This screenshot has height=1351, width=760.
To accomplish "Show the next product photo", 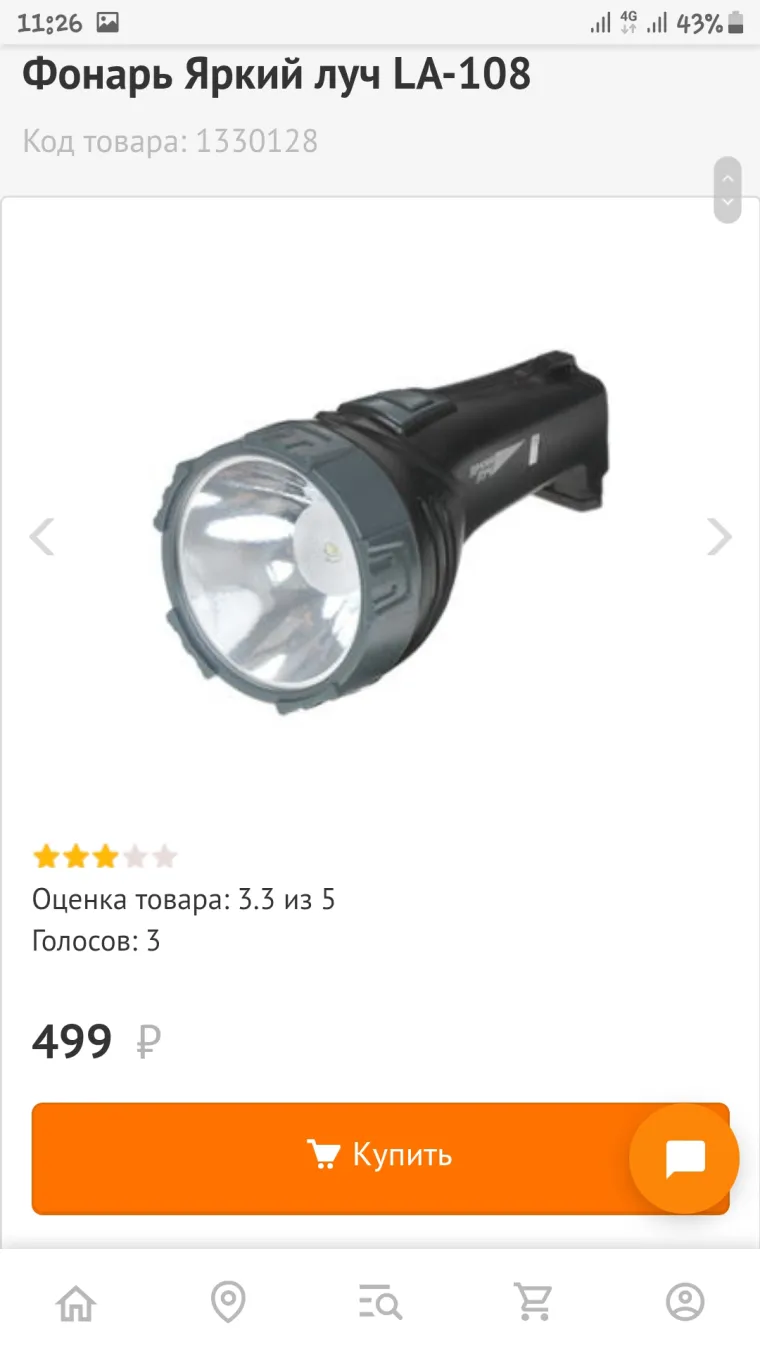I will pyautogui.click(x=719, y=537).
